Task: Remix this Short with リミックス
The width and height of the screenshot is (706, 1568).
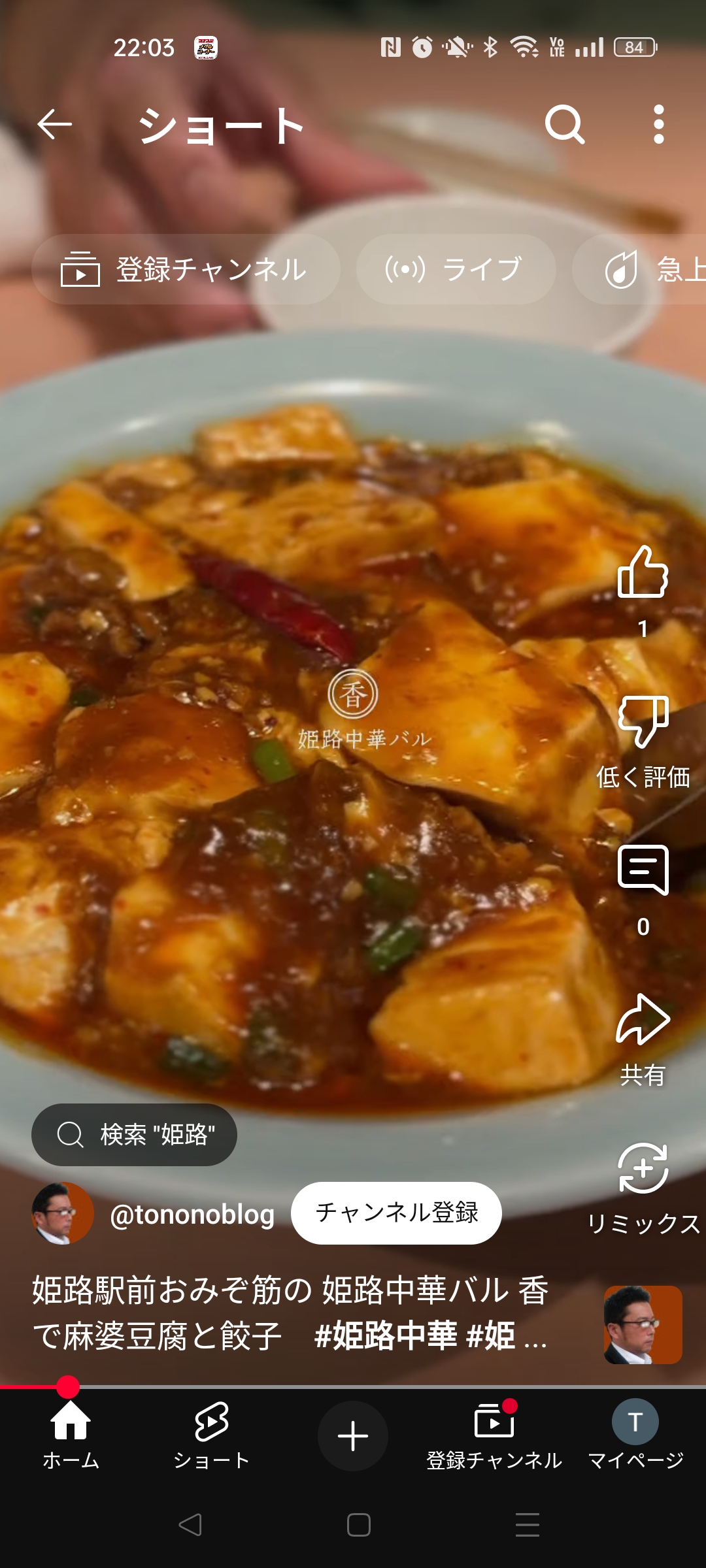Action: (643, 1169)
